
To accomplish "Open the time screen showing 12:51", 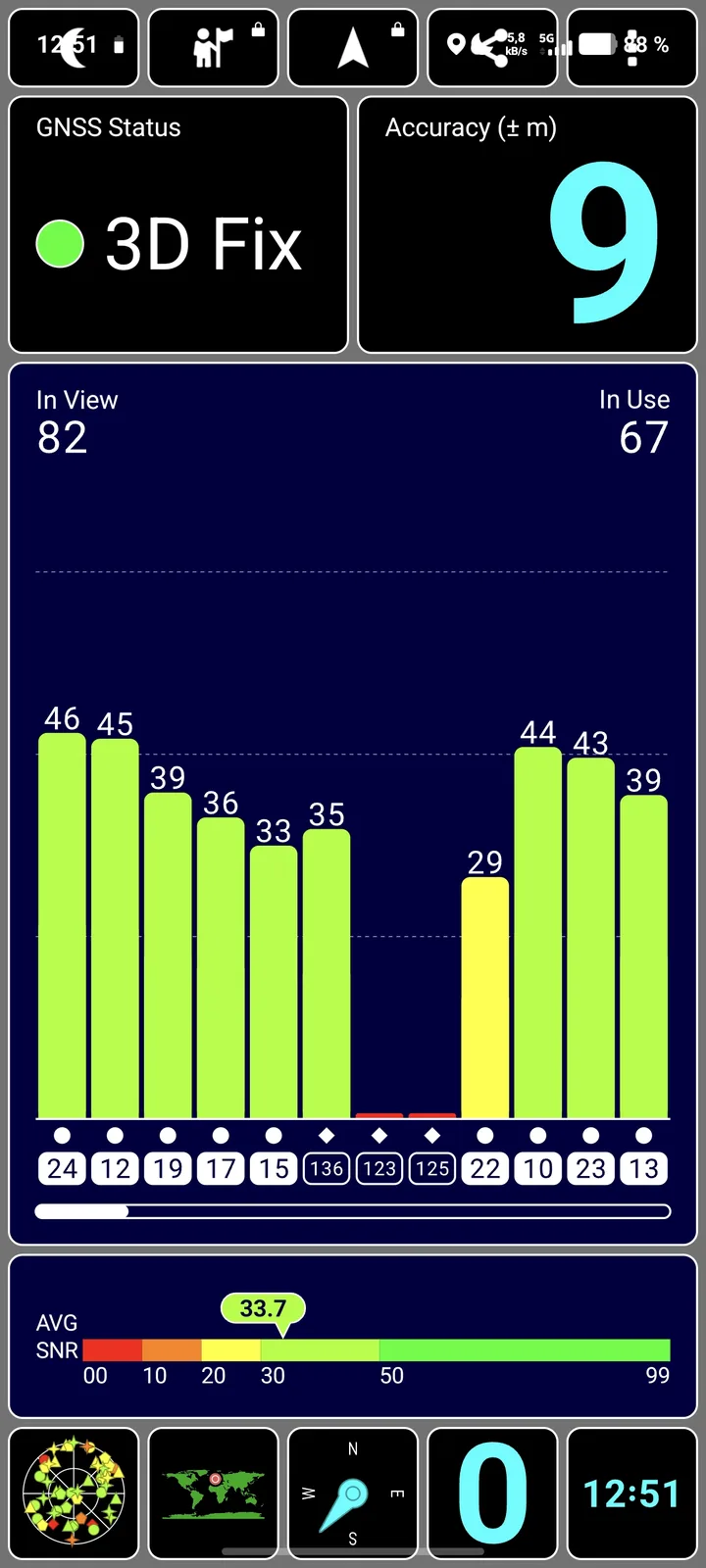I will tap(632, 1494).
